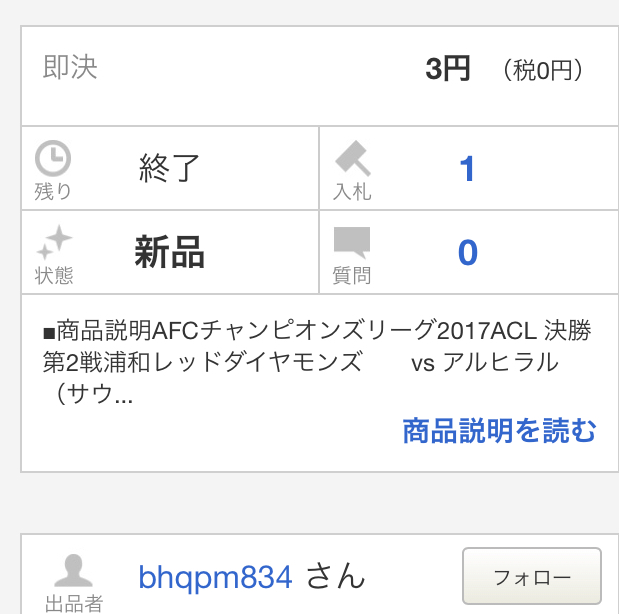Open the questions count of 0

tap(467, 252)
